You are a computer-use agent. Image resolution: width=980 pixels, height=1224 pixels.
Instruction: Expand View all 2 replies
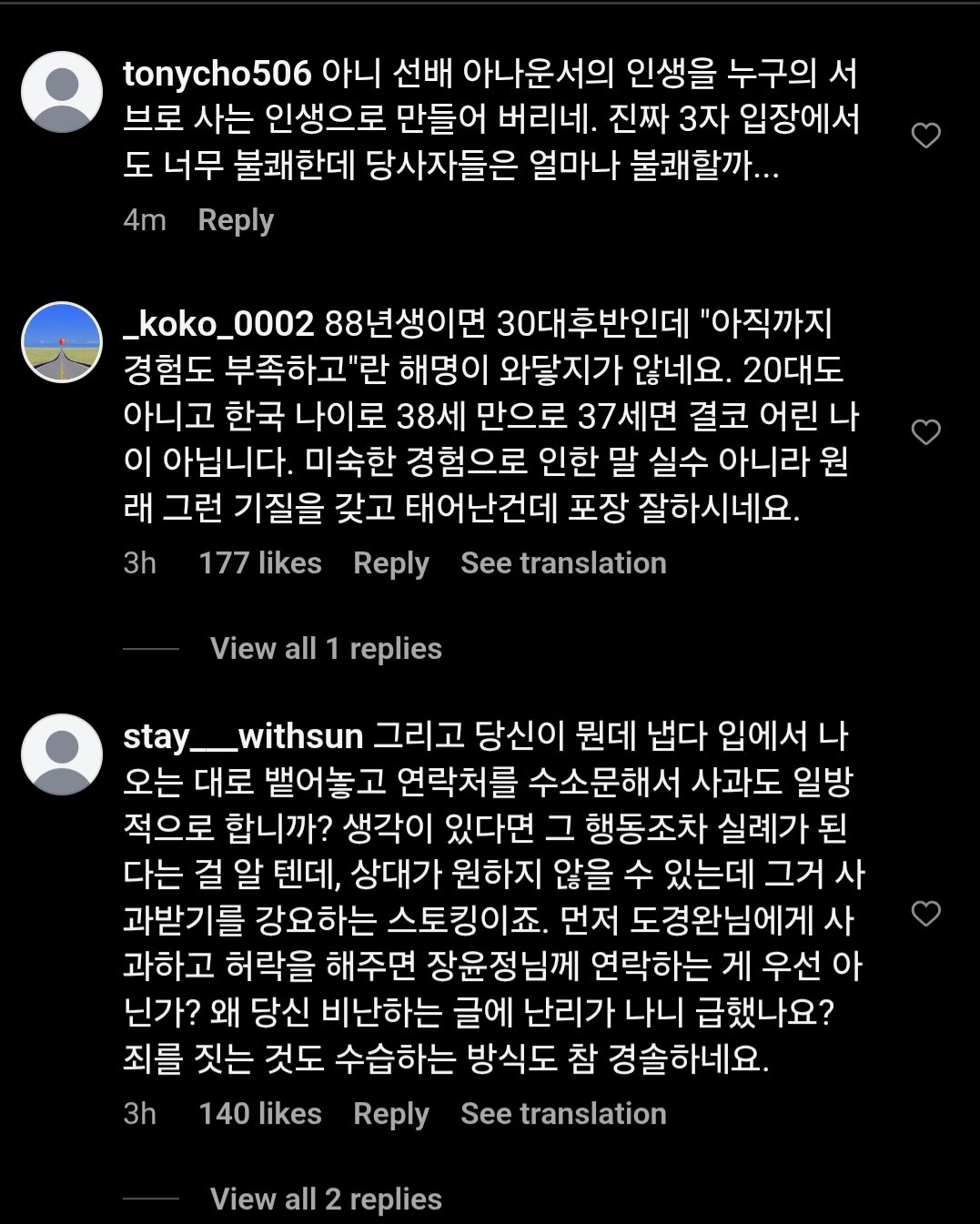click(326, 1199)
